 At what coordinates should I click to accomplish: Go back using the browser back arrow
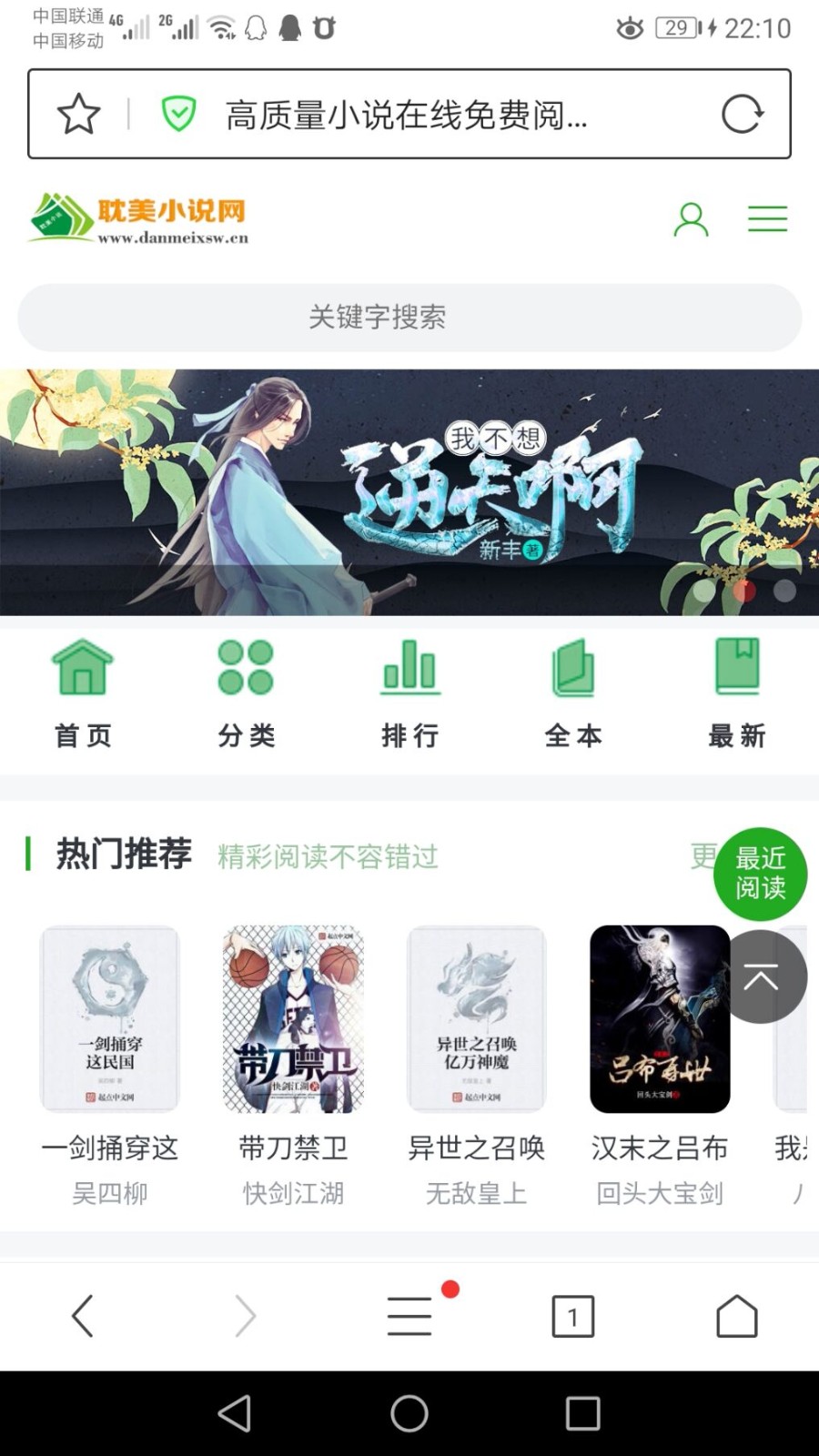[x=82, y=1315]
